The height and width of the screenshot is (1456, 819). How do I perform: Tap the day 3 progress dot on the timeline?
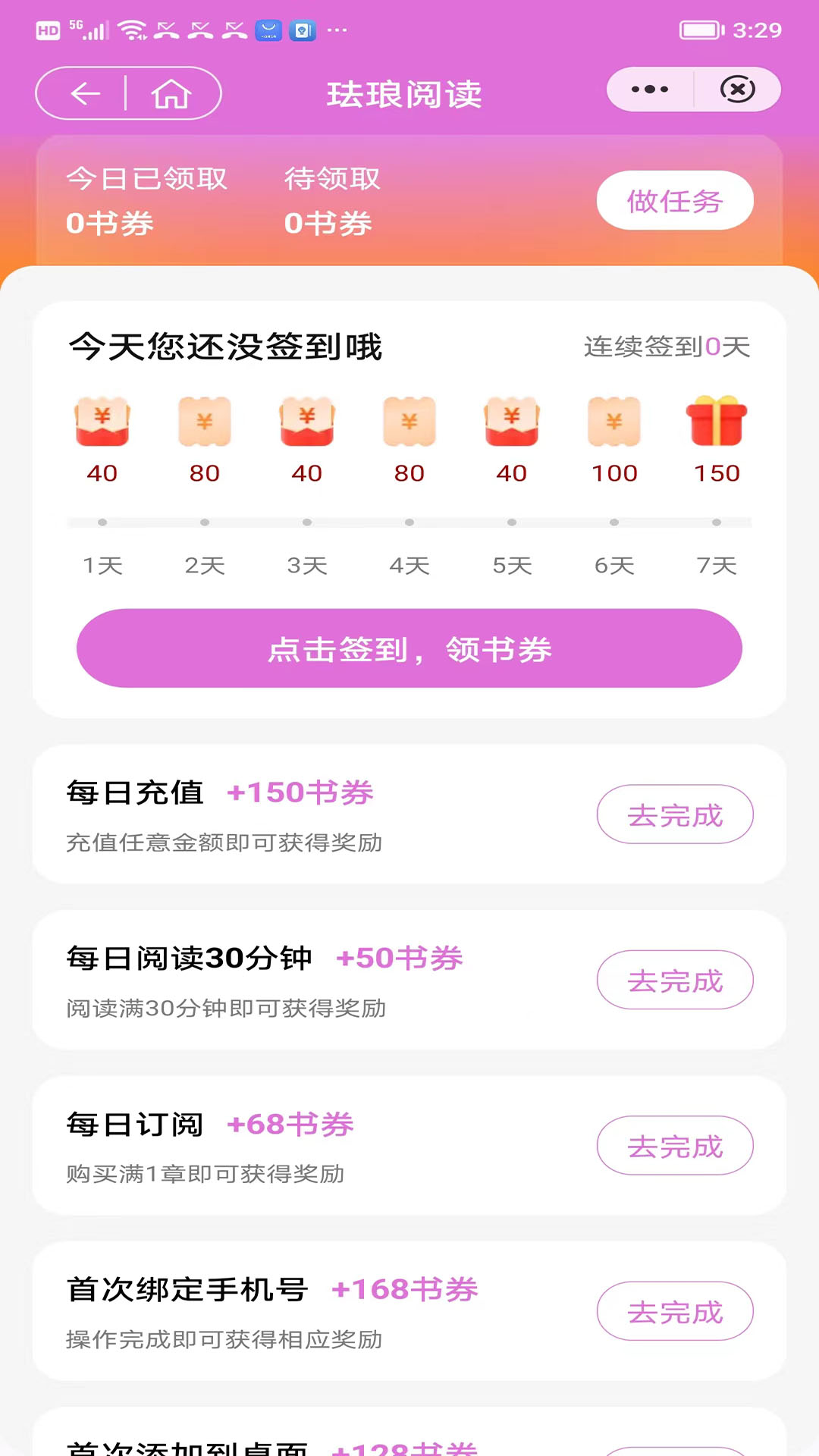pyautogui.click(x=307, y=522)
